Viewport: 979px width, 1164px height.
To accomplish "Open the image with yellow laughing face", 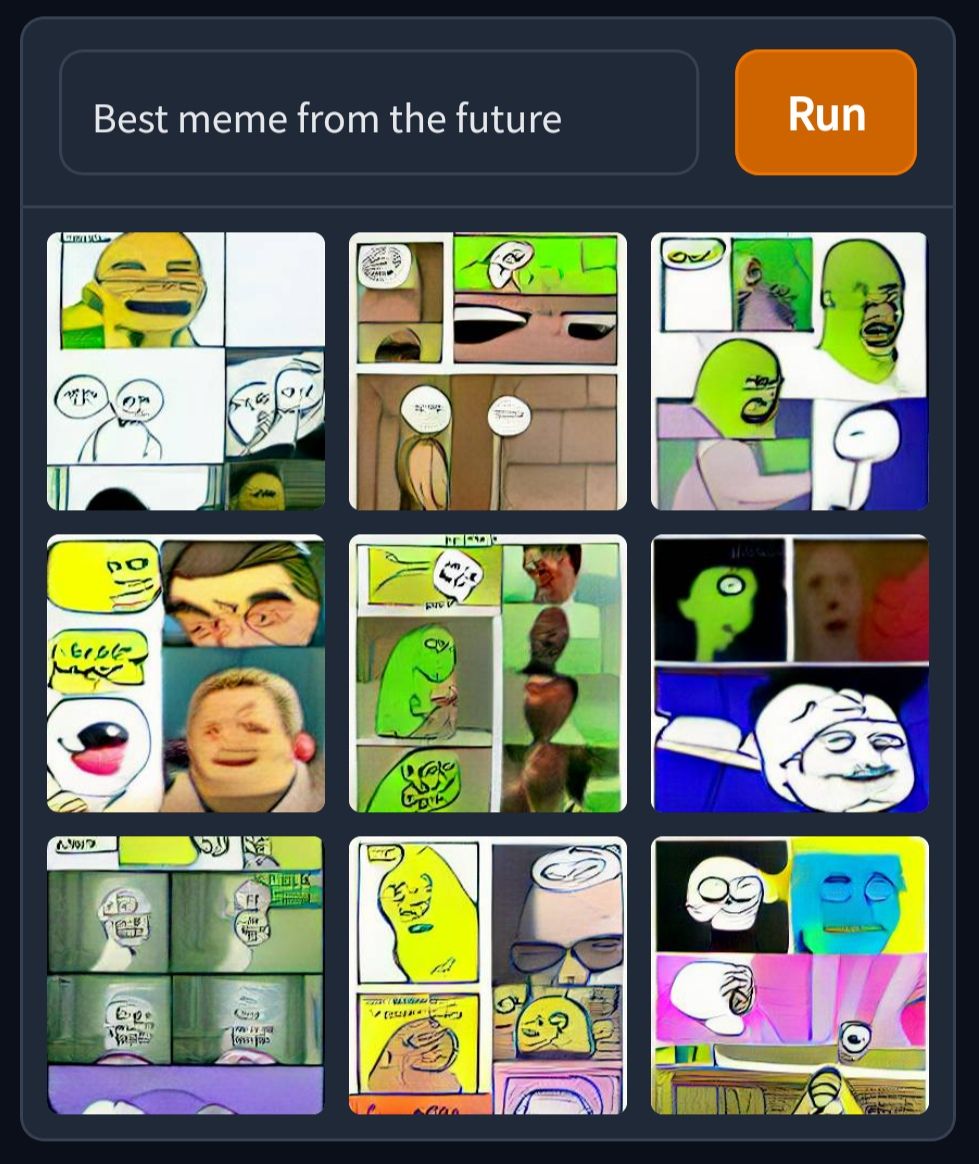I will pyautogui.click(x=186, y=371).
